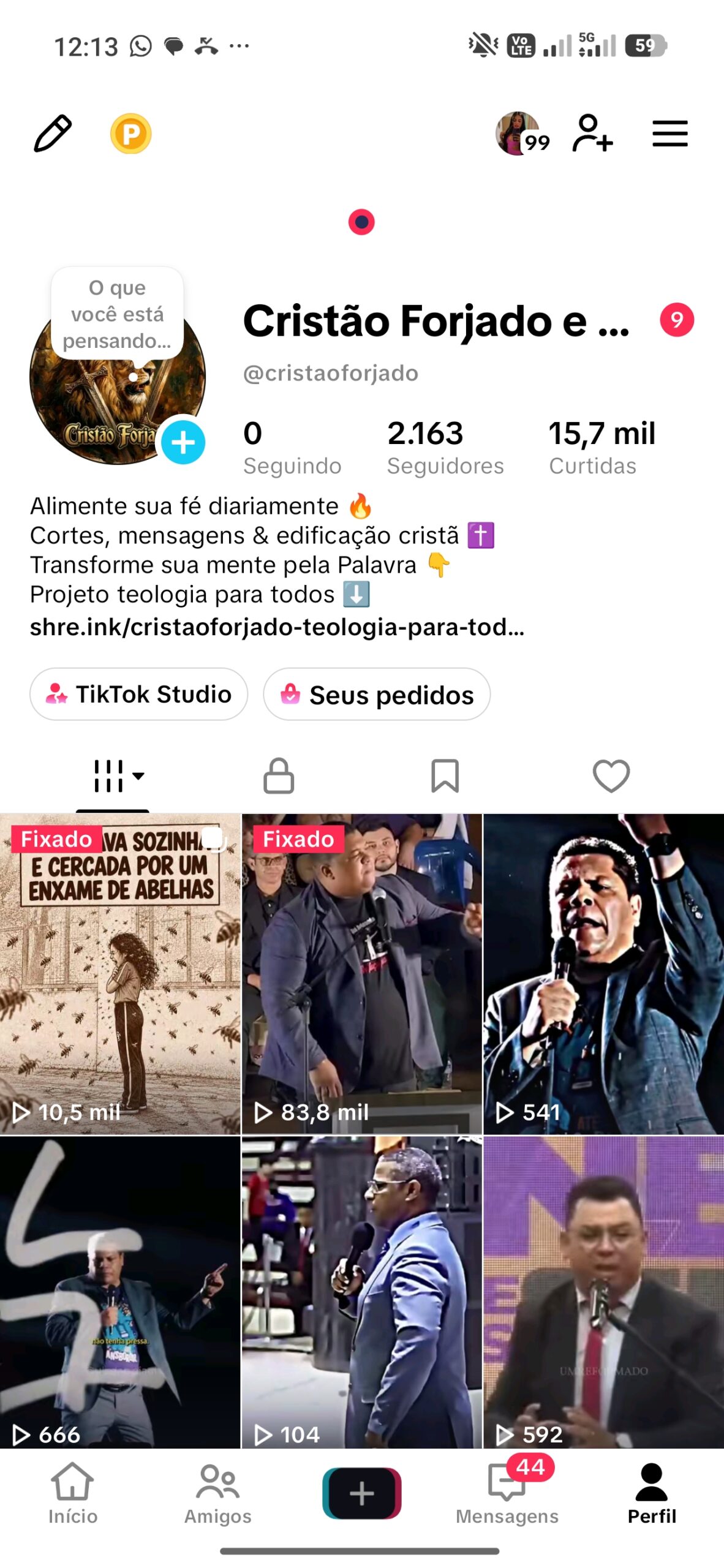Open pinned bee swarm video with 10,5 mil views
This screenshot has width=724, height=1568.
[120, 974]
